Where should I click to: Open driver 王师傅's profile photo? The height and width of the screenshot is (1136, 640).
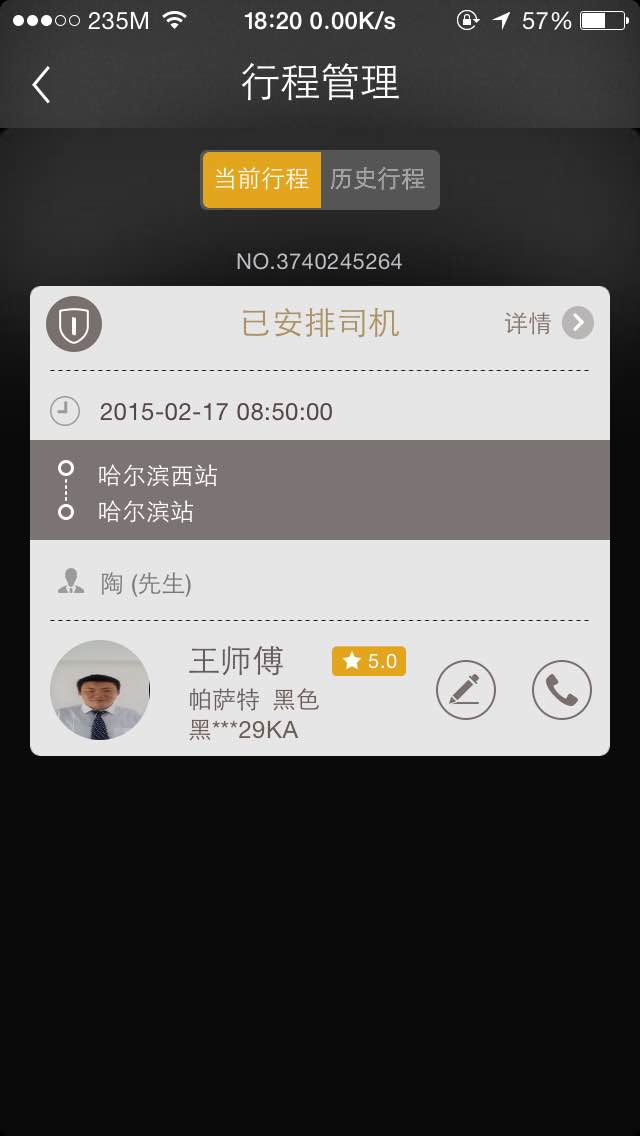[100, 690]
